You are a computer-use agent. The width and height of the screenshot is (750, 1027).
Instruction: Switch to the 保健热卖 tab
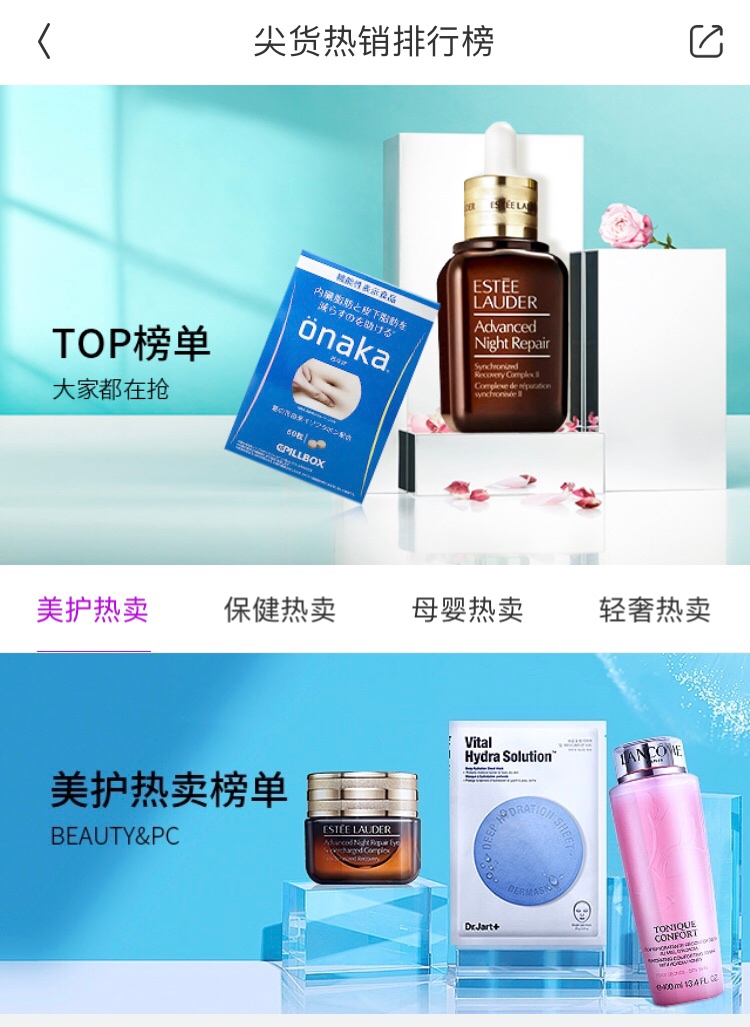coord(279,609)
